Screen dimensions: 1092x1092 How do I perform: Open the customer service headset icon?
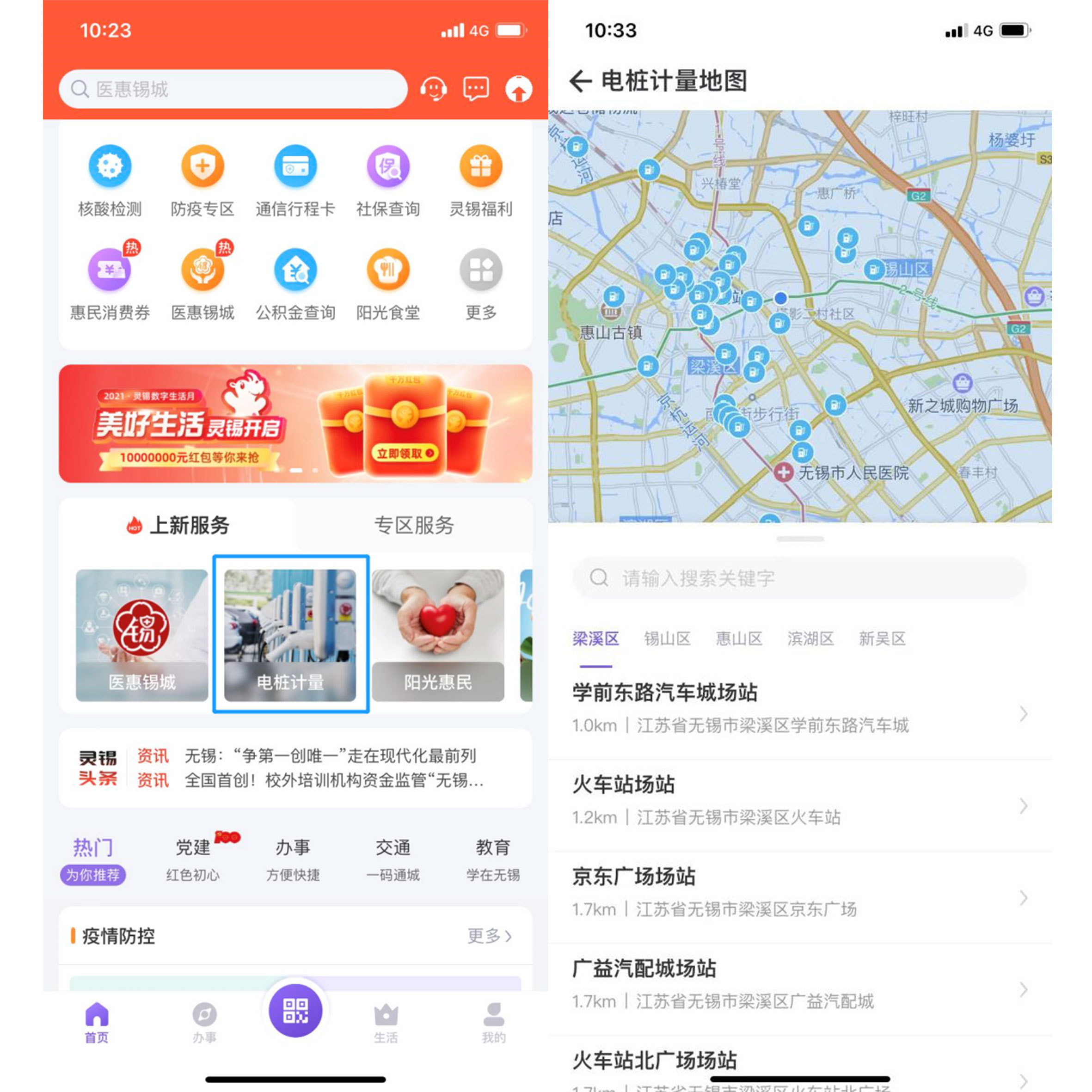click(x=433, y=89)
